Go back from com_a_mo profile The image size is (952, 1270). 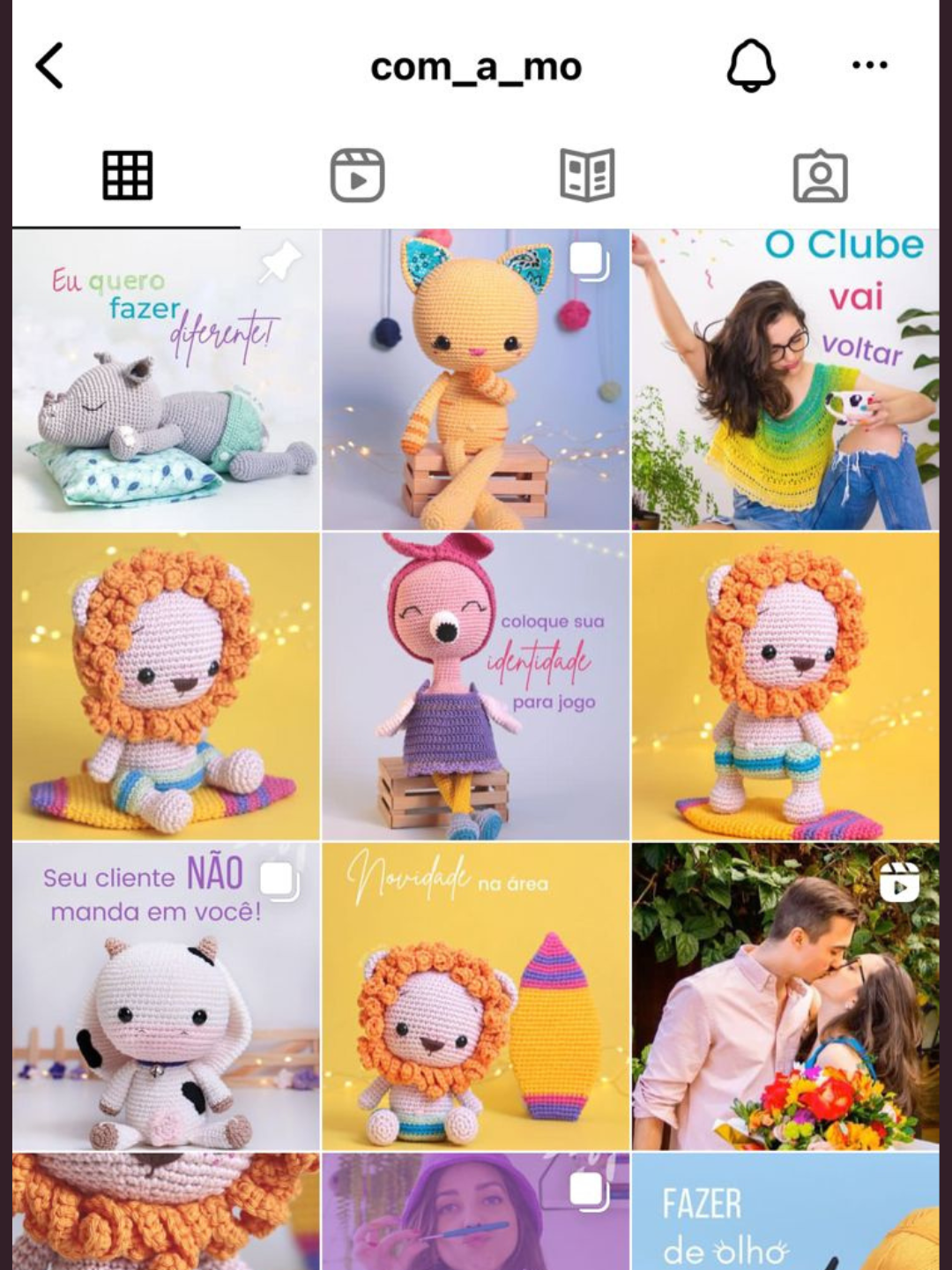pyautogui.click(x=50, y=66)
